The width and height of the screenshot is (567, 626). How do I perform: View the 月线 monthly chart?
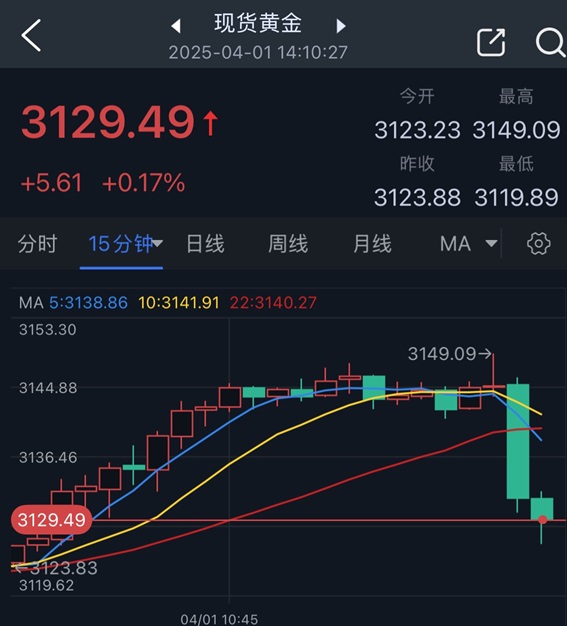pyautogui.click(x=372, y=244)
